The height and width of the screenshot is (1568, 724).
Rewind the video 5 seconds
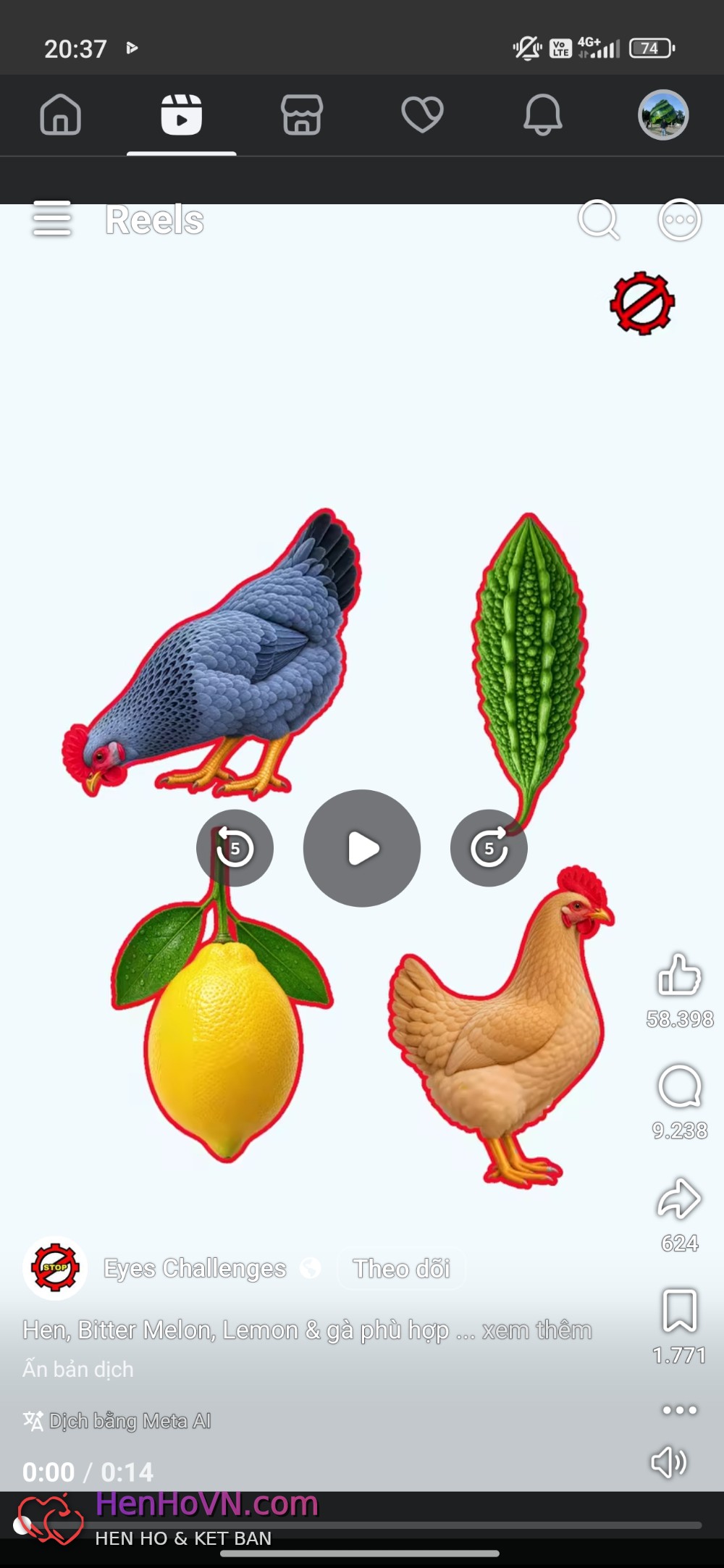point(235,848)
